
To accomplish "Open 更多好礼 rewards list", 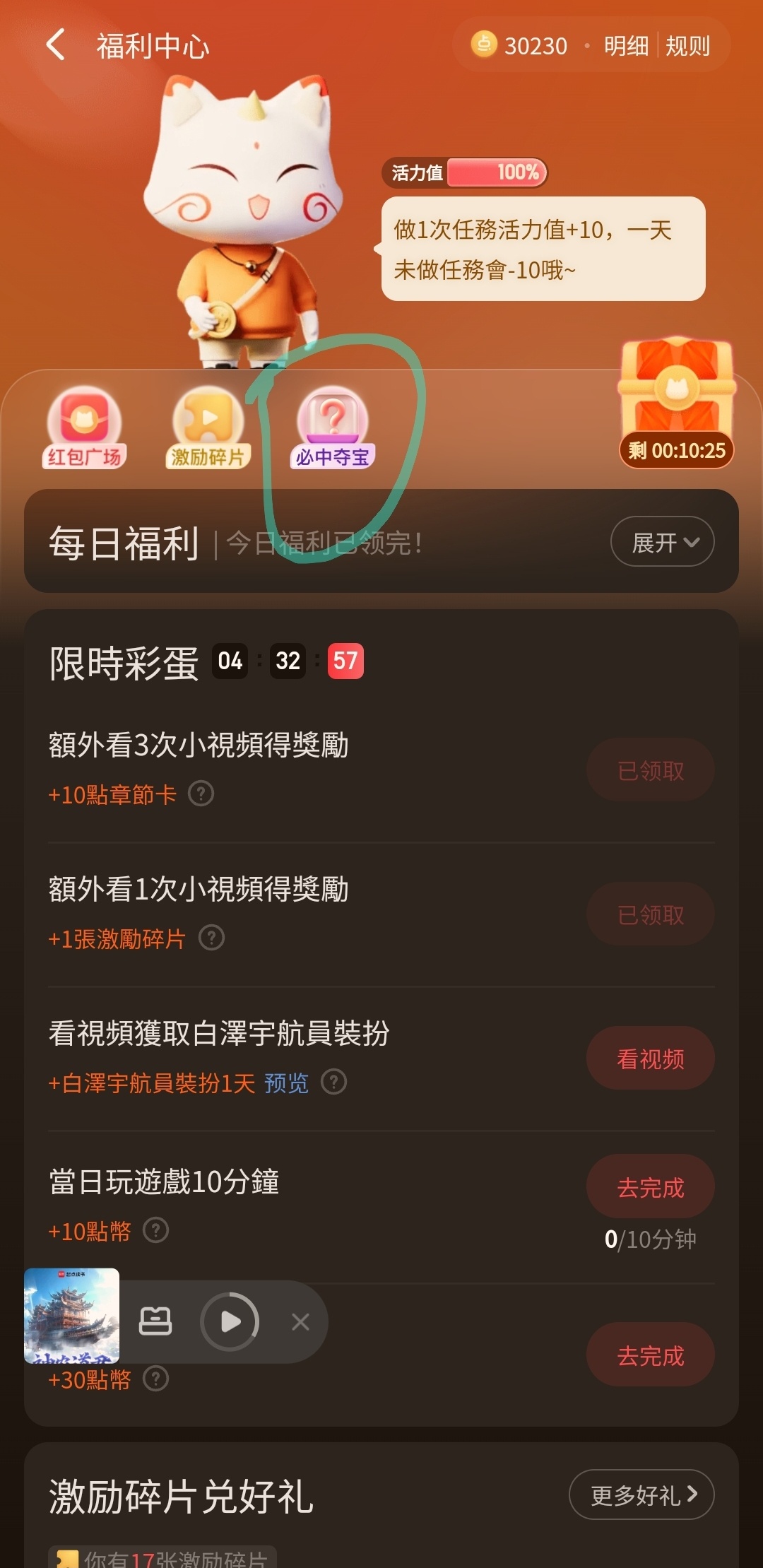I will pos(641,1495).
